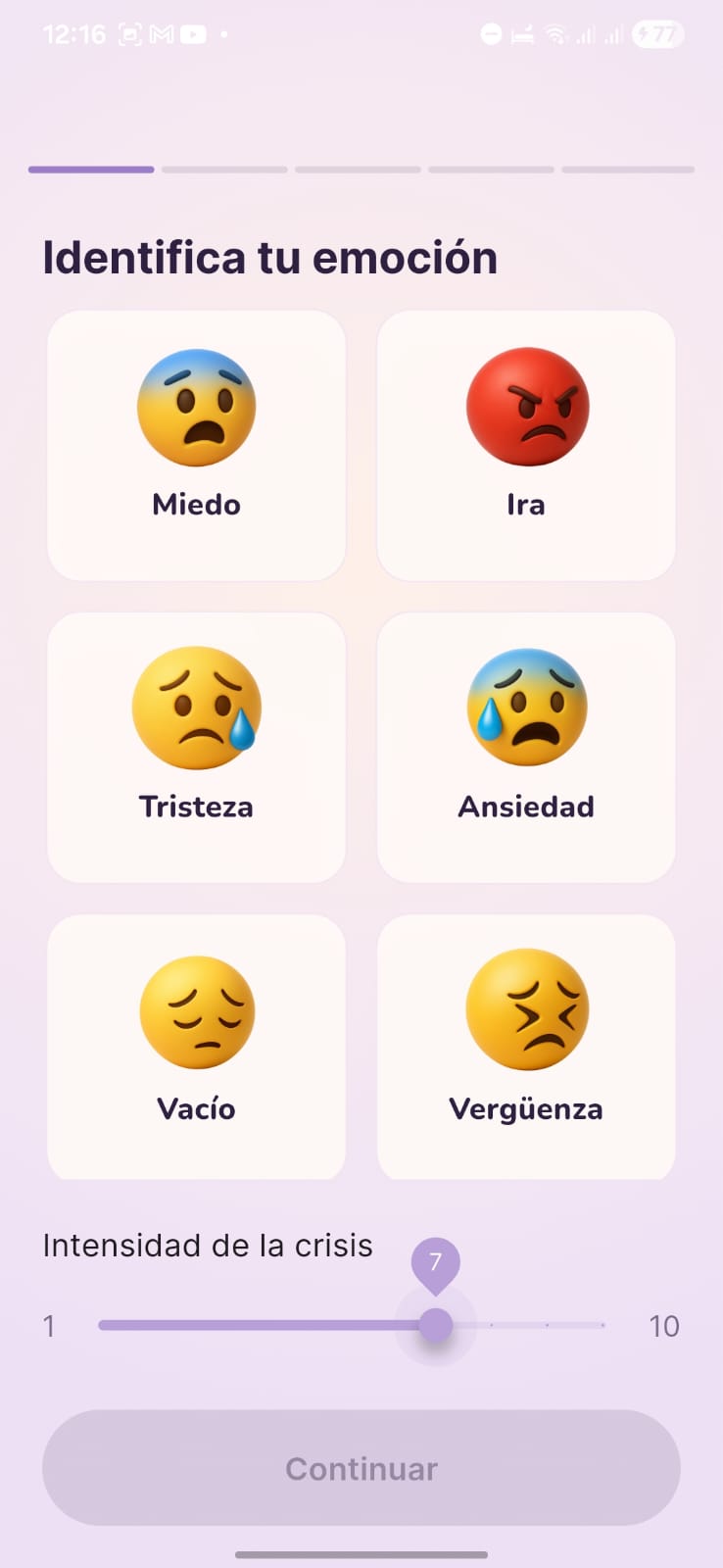
Task: Select the Tristeza crying emoji
Action: (x=196, y=710)
